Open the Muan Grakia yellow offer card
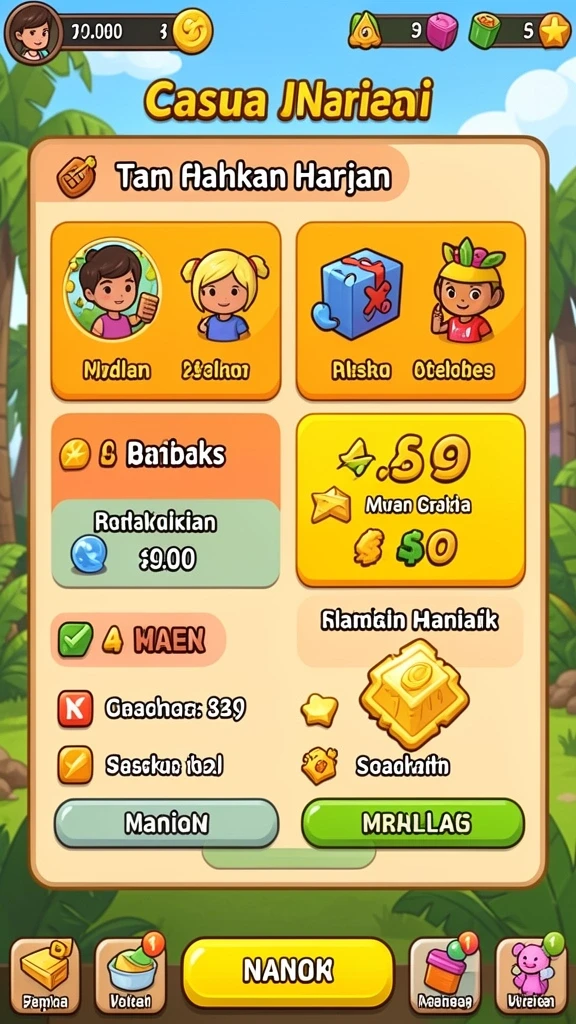The height and width of the screenshot is (1024, 576). 411,500
